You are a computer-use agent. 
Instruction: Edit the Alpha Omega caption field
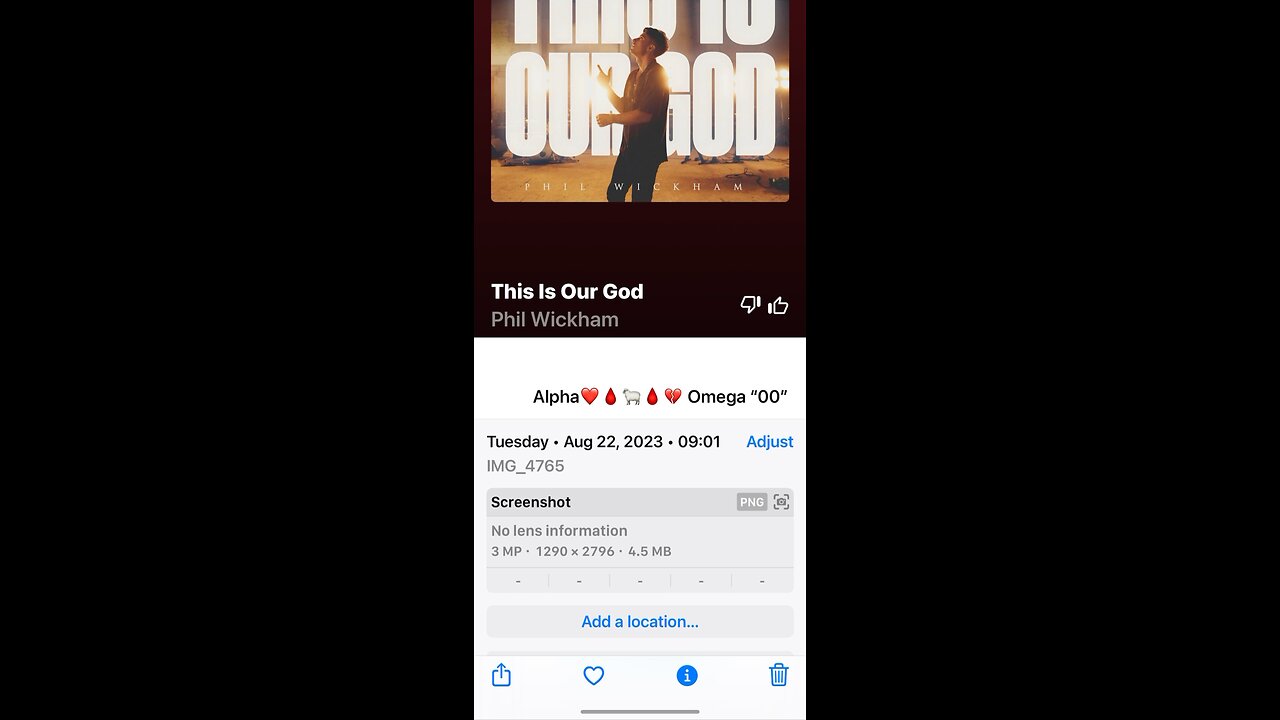click(x=660, y=397)
